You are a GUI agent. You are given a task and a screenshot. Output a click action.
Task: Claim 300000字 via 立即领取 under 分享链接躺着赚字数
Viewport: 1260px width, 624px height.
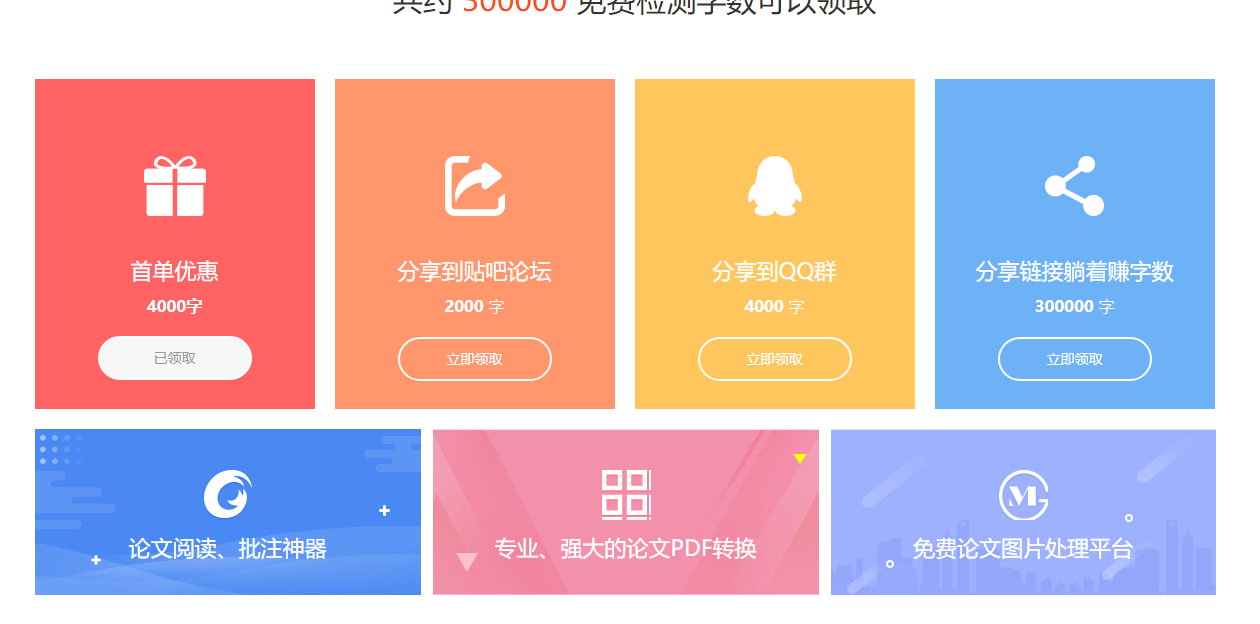tap(1075, 359)
